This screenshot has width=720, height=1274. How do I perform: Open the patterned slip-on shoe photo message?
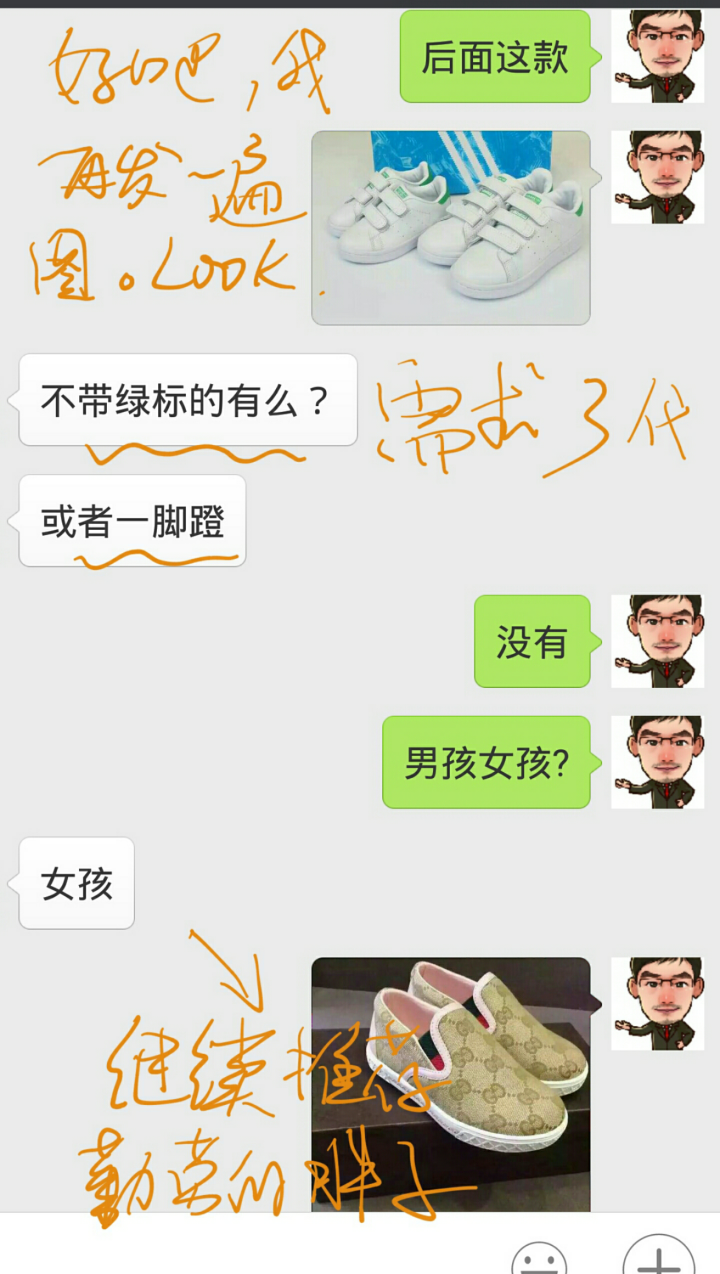(450, 1083)
